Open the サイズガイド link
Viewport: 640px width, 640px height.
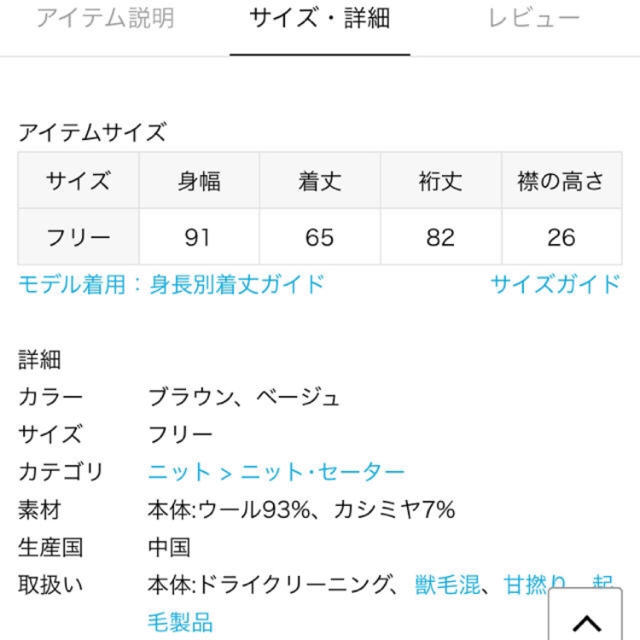click(x=555, y=284)
